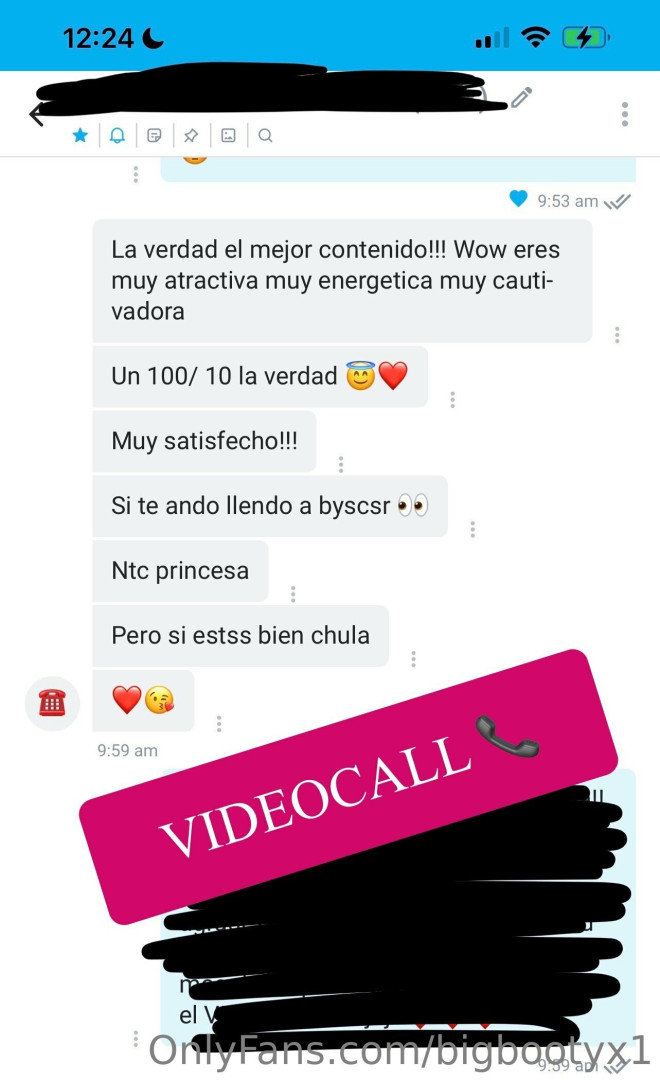Open the notes icon in the chat toolbar
This screenshot has height=1080, width=660.
(x=154, y=135)
